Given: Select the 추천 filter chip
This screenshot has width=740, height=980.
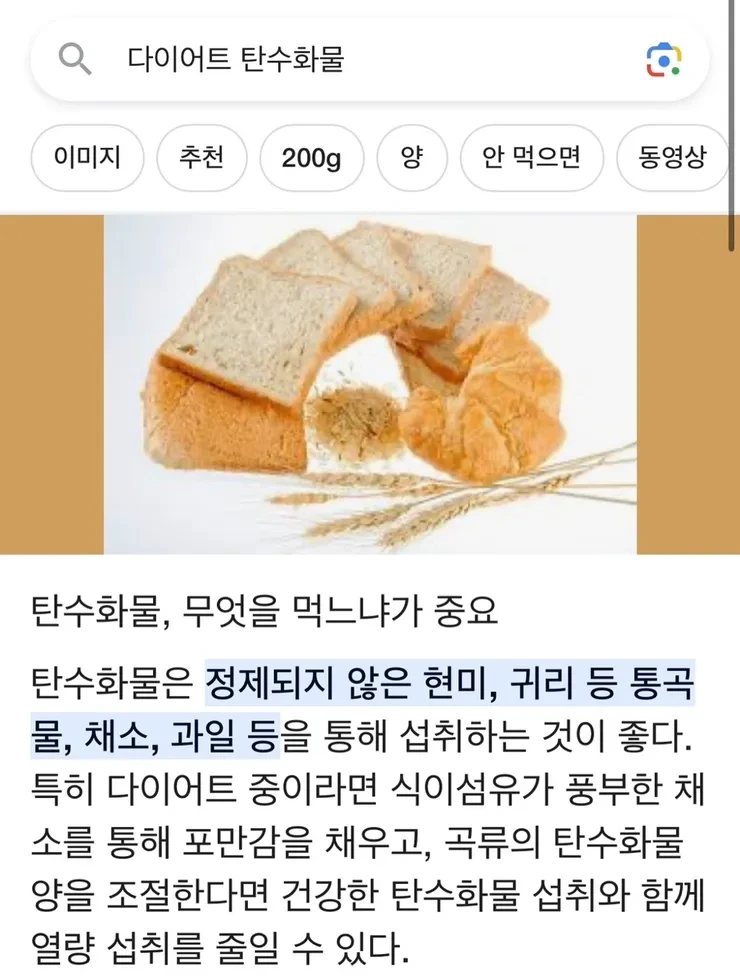Looking at the screenshot, I should (x=202, y=158).
